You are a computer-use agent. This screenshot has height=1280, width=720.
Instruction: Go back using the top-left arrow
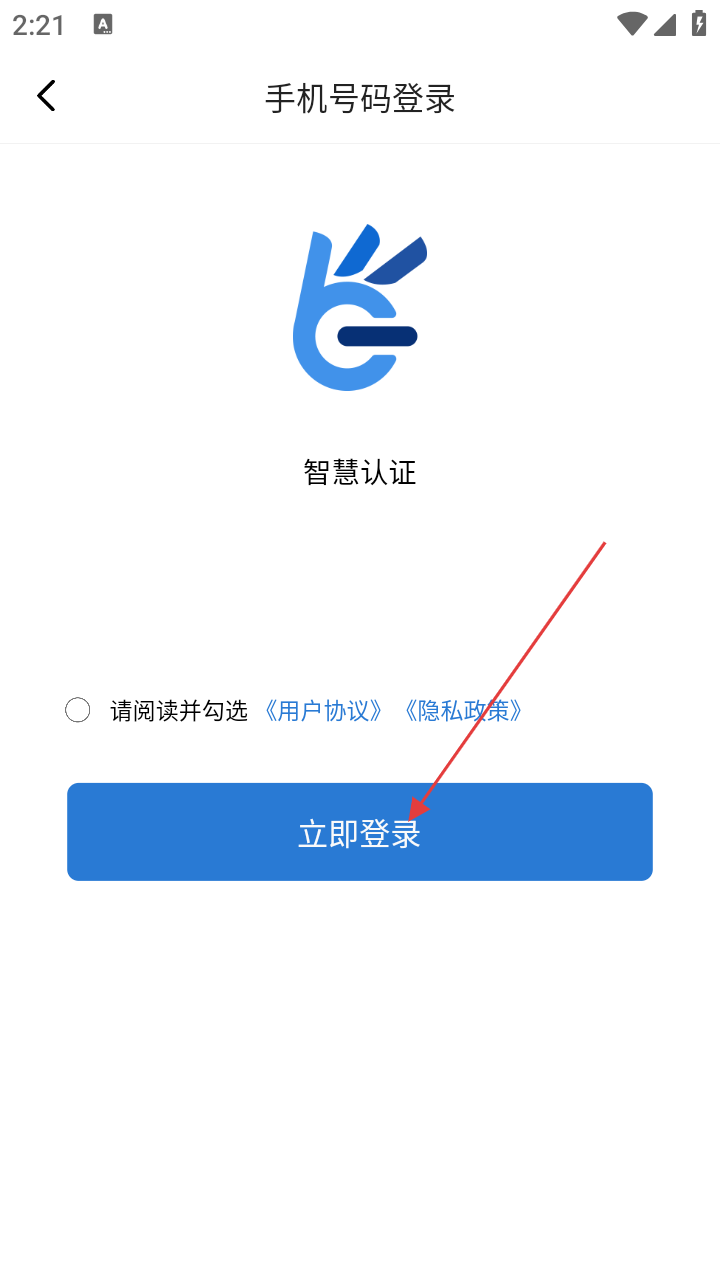pos(46,96)
